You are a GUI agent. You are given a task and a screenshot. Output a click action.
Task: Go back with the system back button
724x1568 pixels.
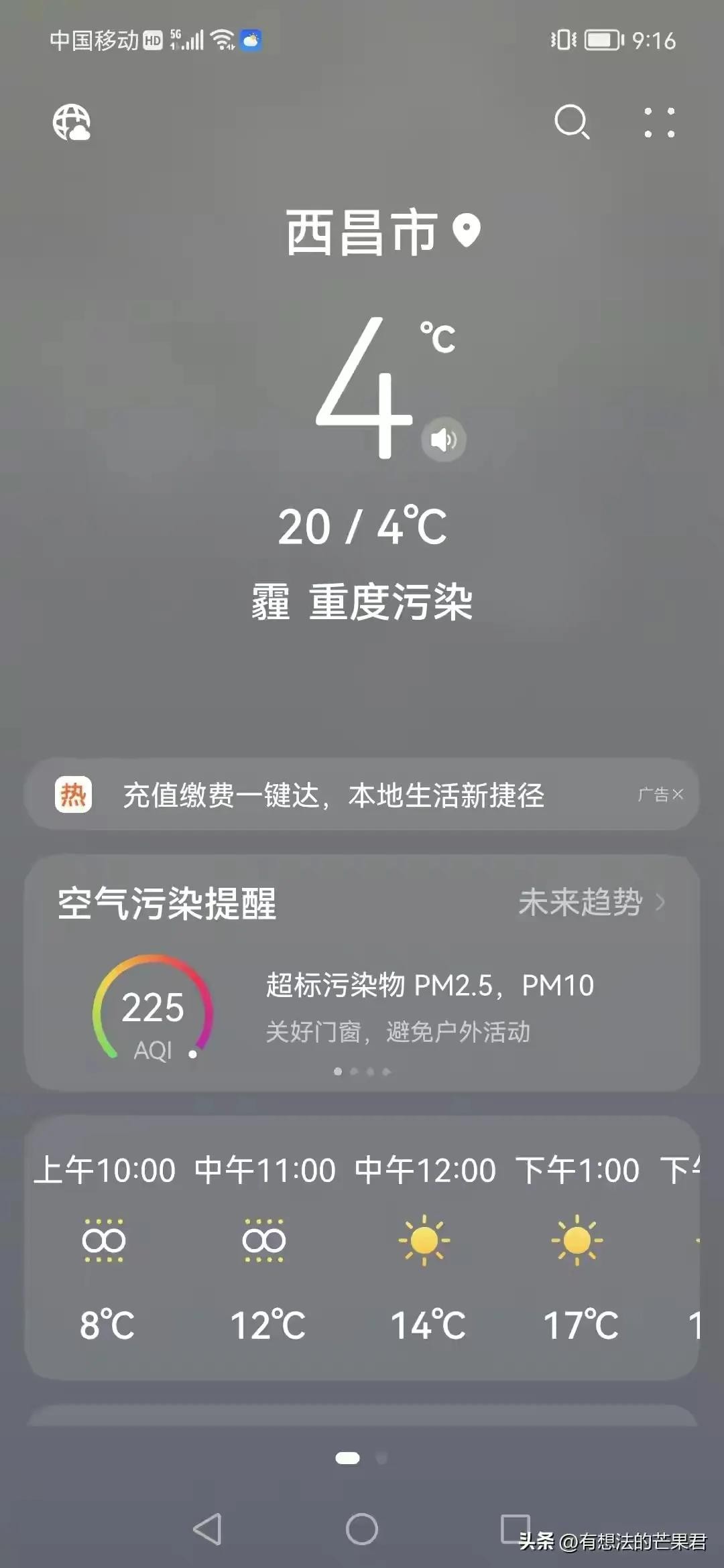tap(207, 1529)
